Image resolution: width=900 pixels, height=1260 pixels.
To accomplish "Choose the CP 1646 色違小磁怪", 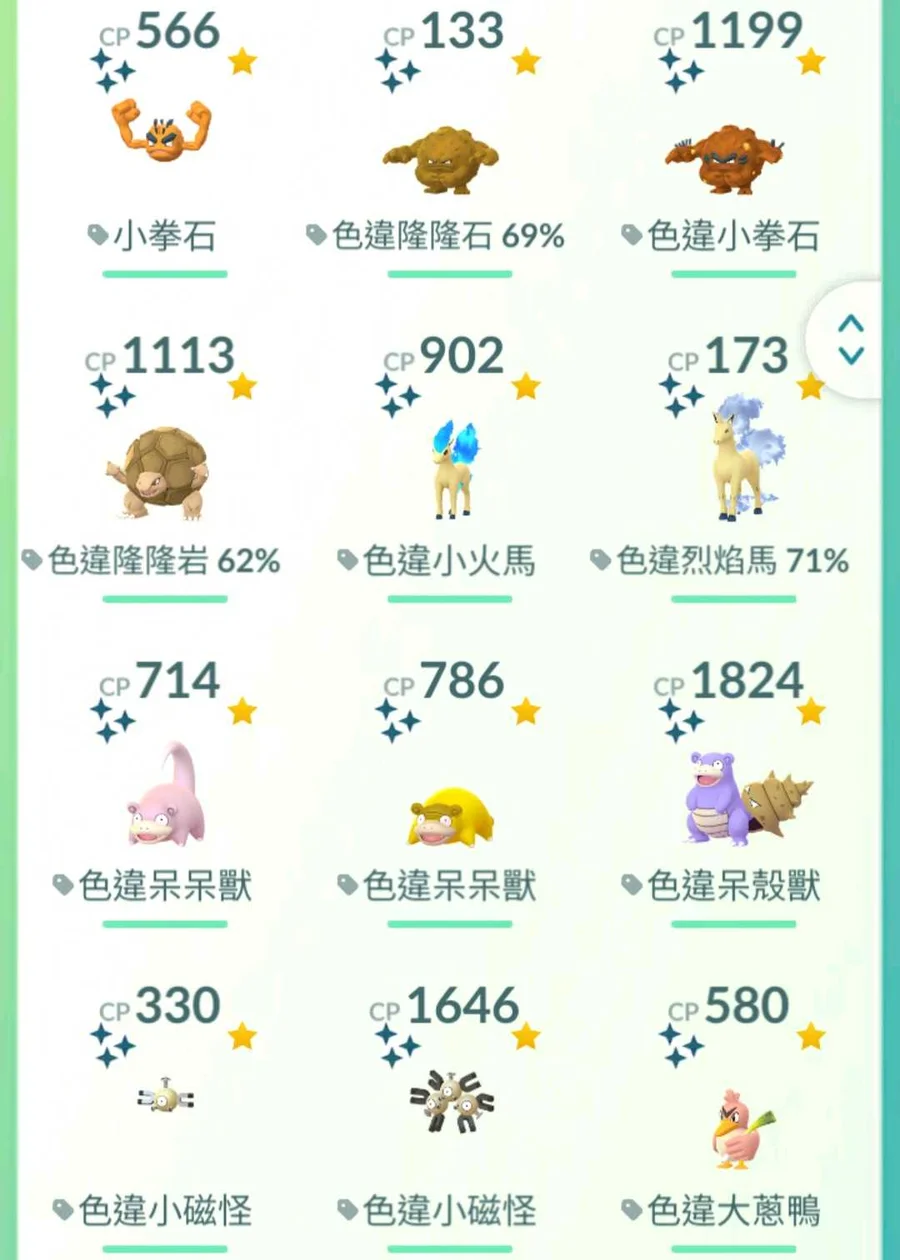I will coord(450,1100).
